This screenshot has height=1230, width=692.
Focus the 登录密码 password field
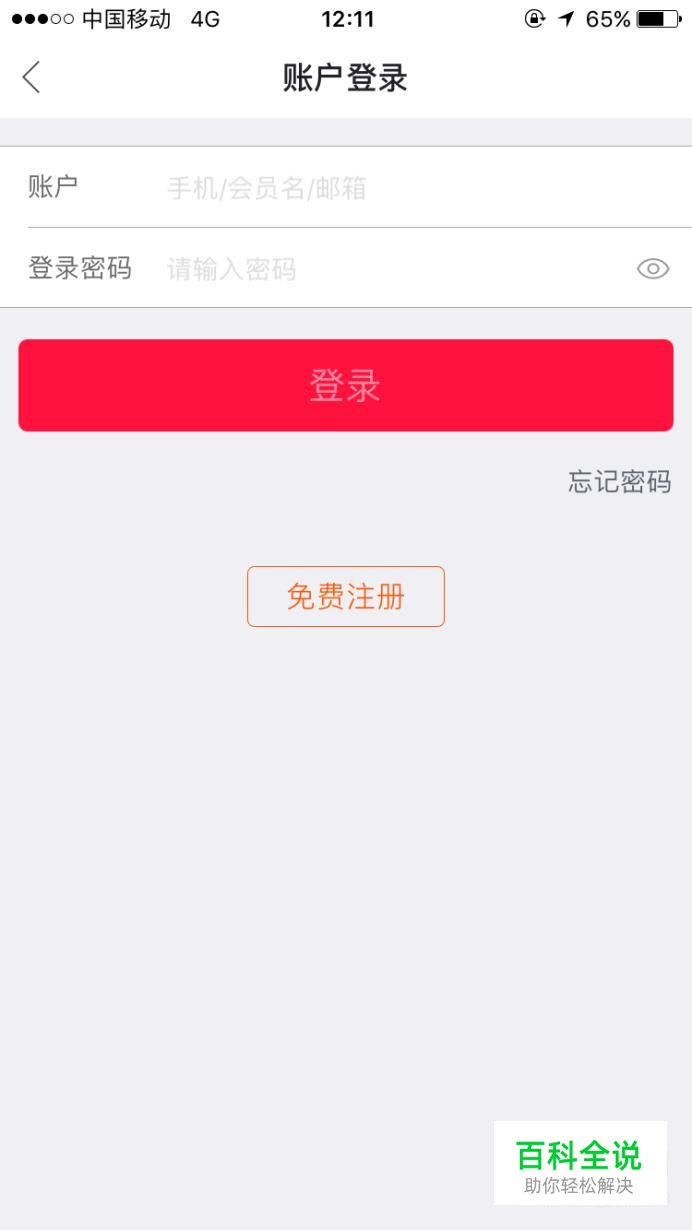395,268
